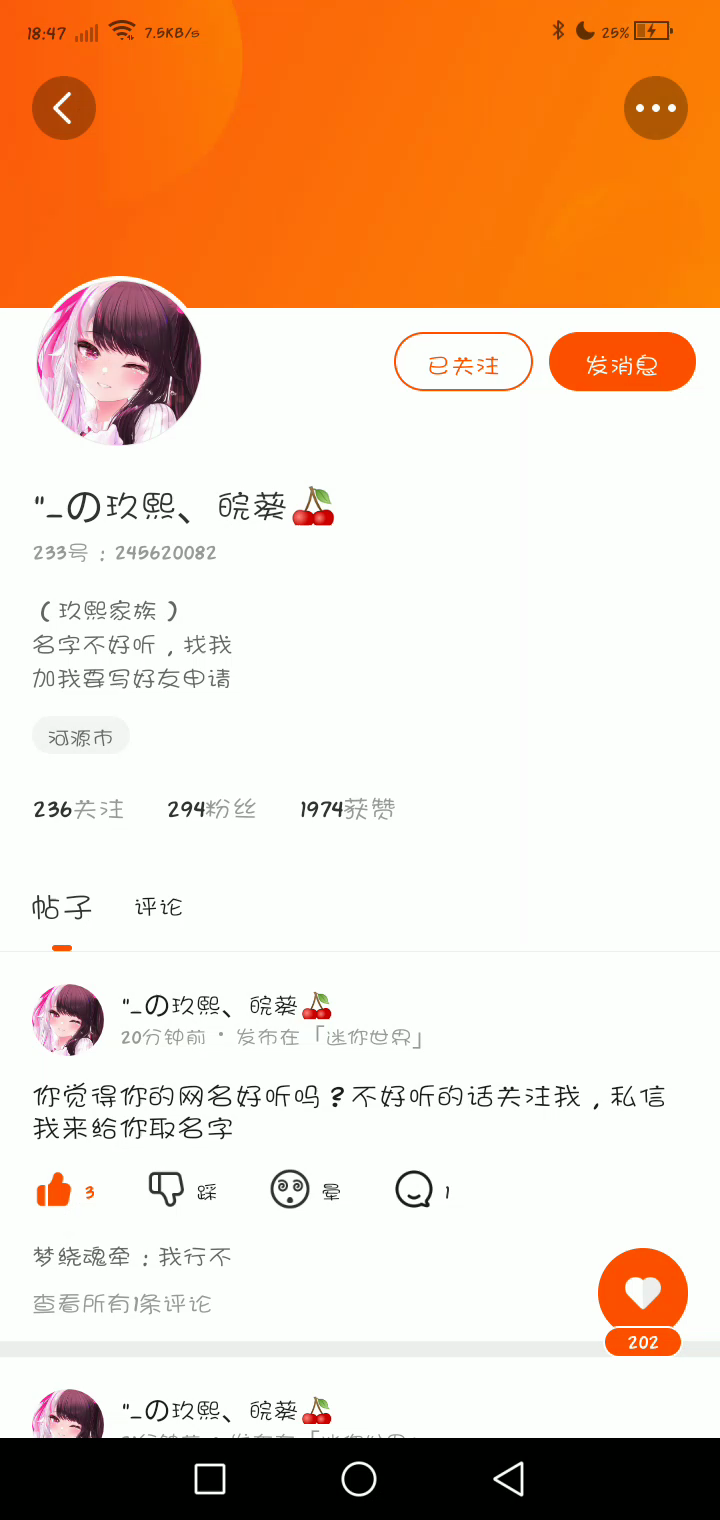720x1520 pixels.
Task: View the 236 关注 following list
Action: [78, 809]
